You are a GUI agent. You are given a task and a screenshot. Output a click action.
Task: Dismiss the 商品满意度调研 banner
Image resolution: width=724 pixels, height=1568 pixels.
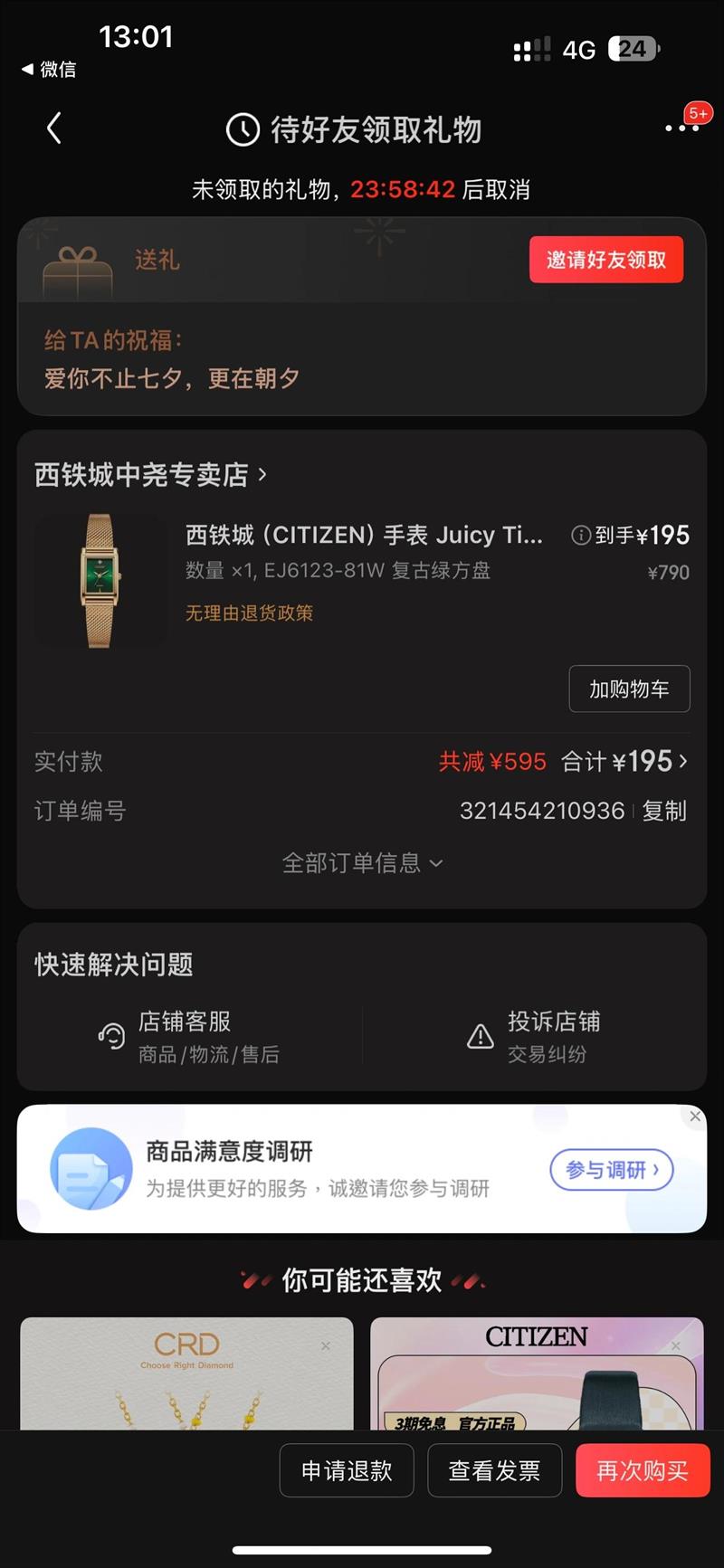(695, 1117)
